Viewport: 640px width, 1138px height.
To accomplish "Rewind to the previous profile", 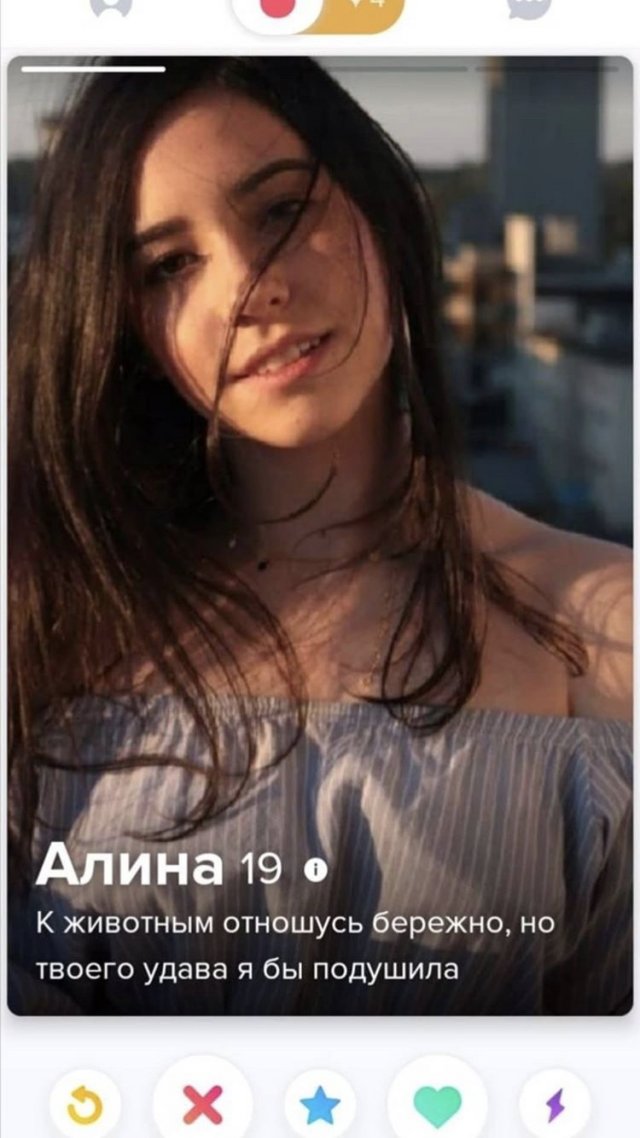I will pos(85,1105).
